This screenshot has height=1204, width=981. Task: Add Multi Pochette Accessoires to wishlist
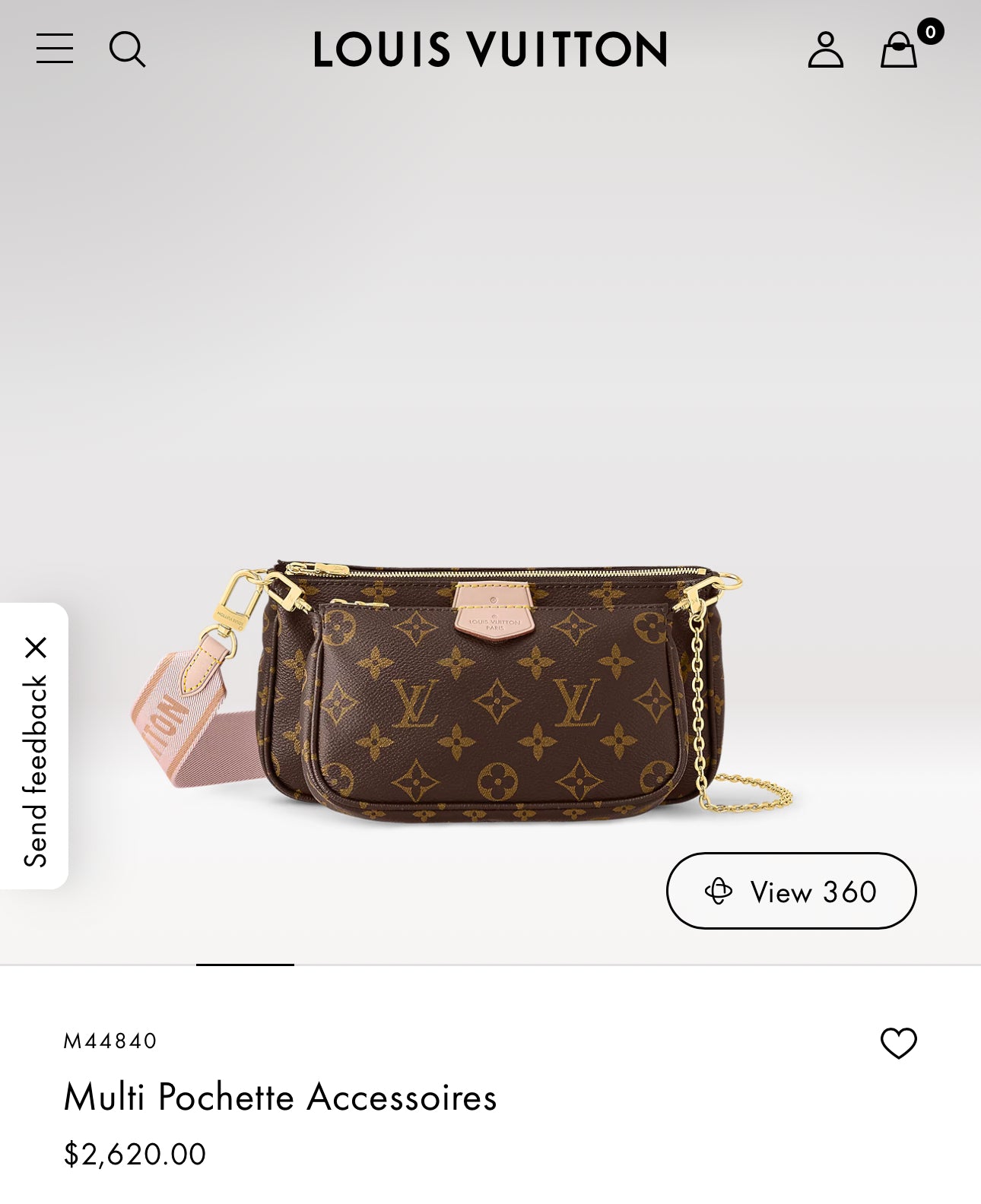(x=898, y=1043)
